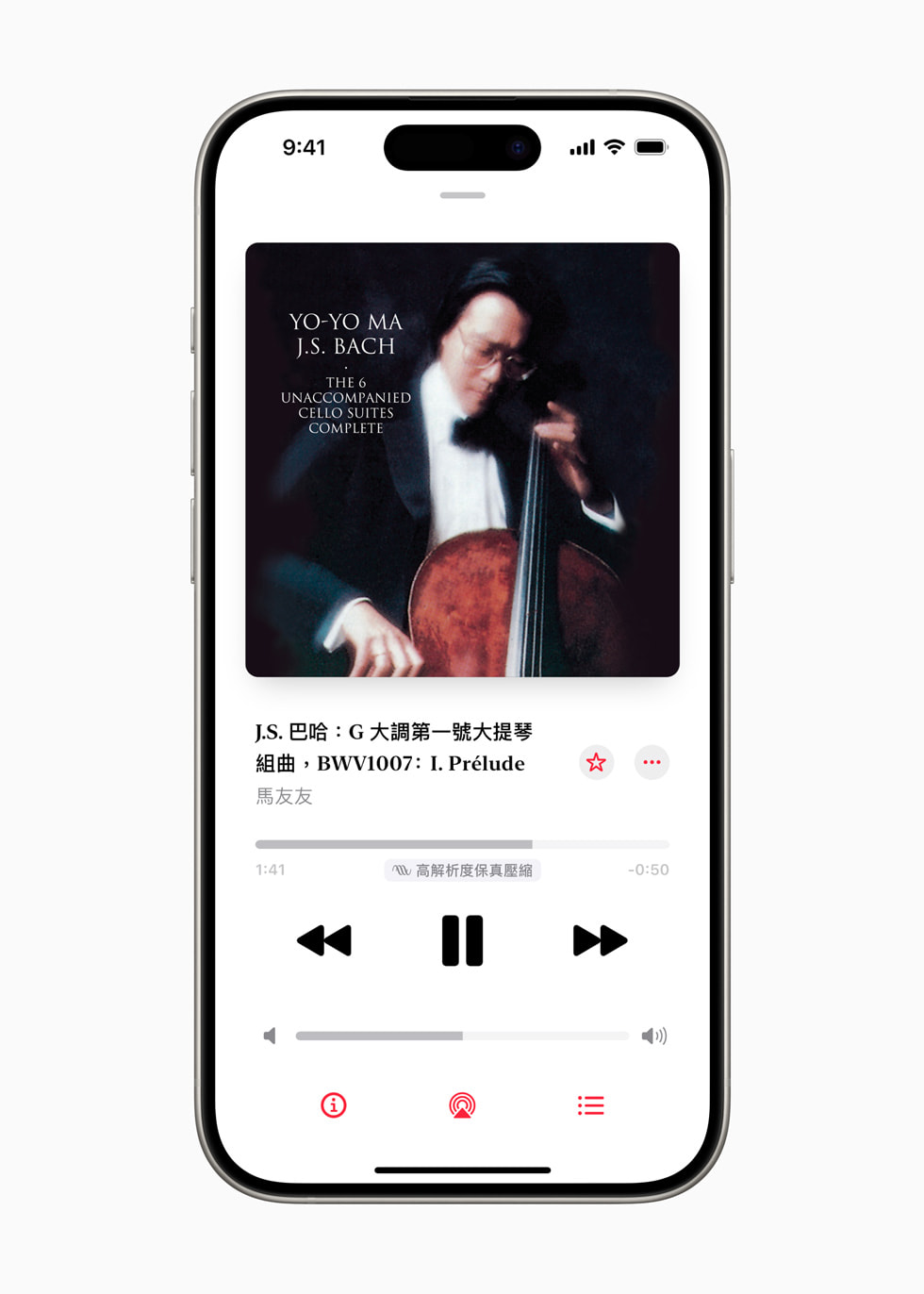Tap the Yo-Yo Ma album artwork

pyautogui.click(x=461, y=459)
